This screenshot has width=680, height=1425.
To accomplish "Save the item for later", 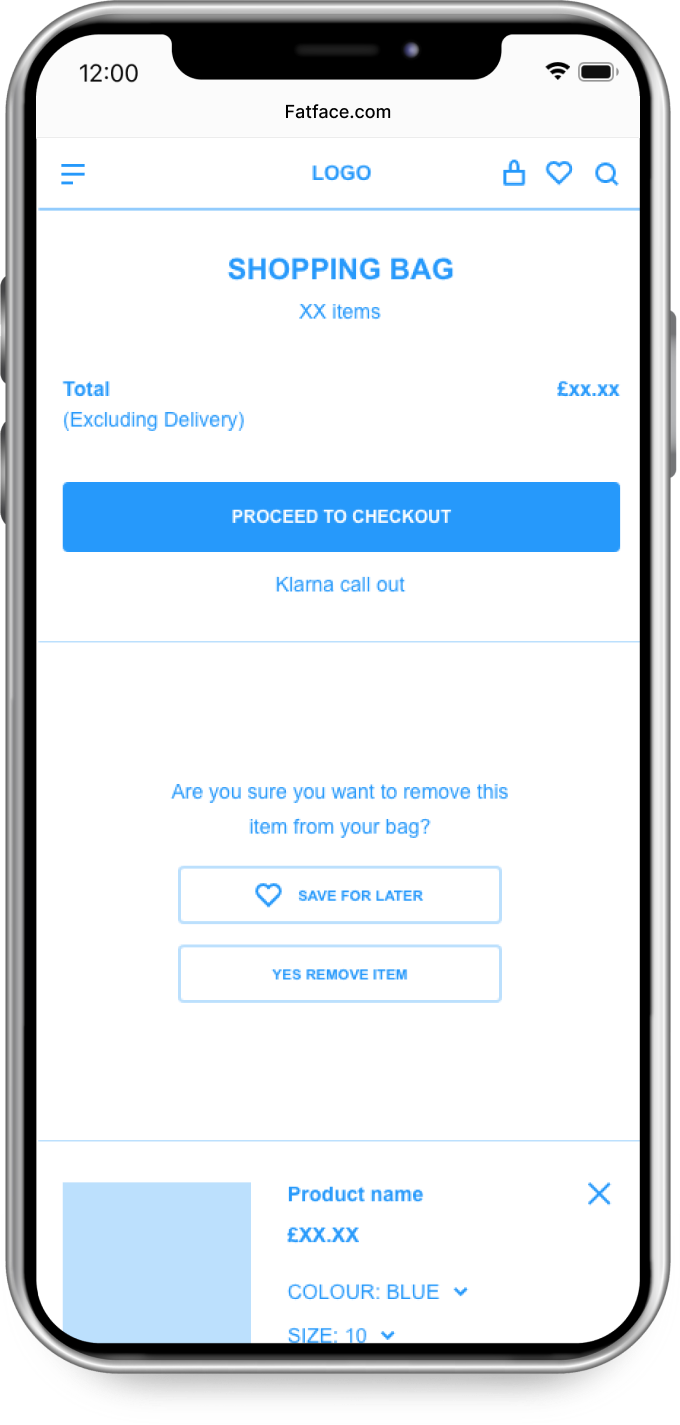I will tap(340, 895).
